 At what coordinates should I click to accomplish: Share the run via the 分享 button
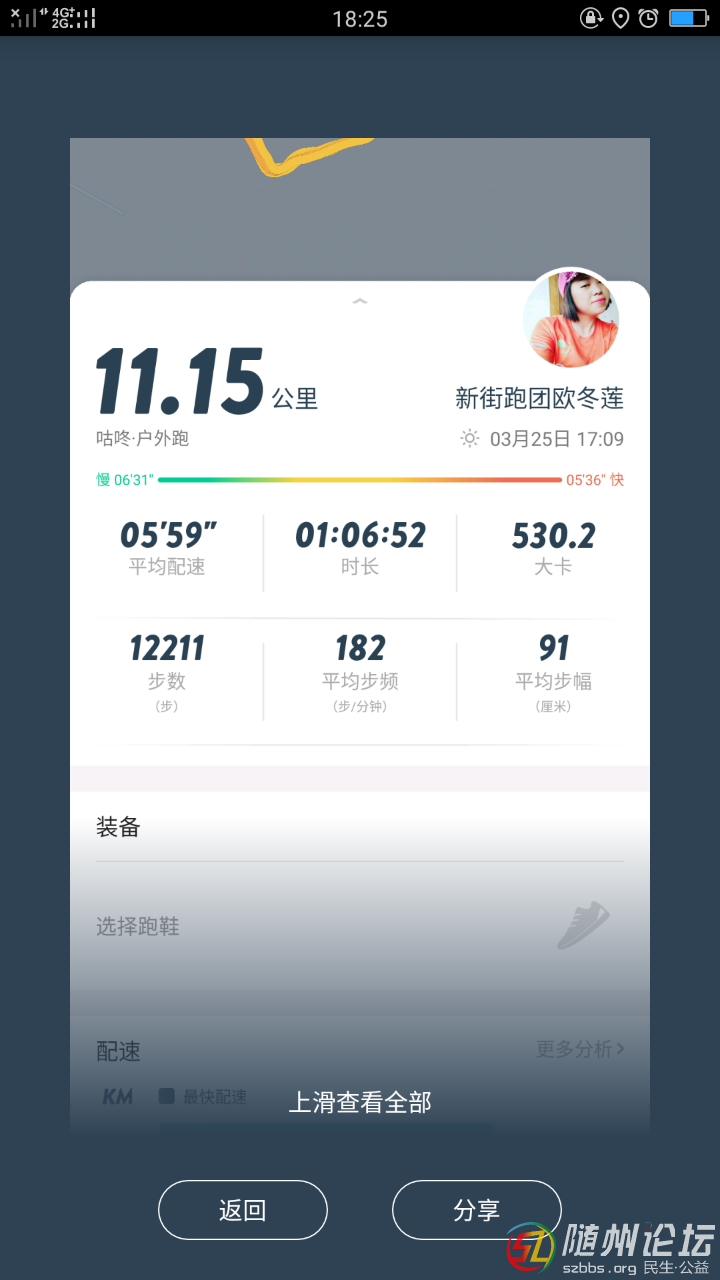tap(476, 1210)
